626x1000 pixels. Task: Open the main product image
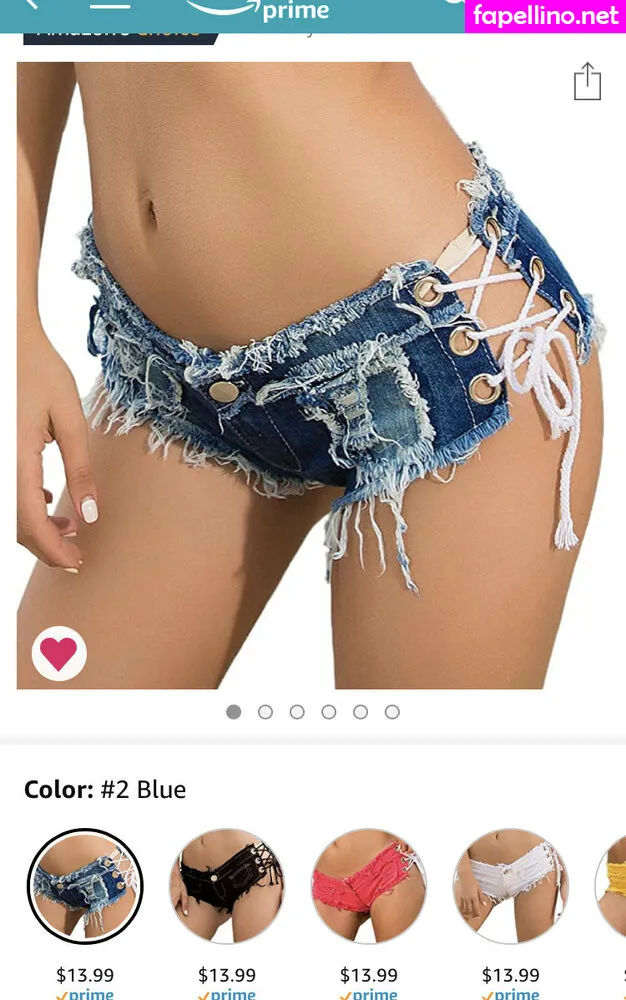coord(312,375)
